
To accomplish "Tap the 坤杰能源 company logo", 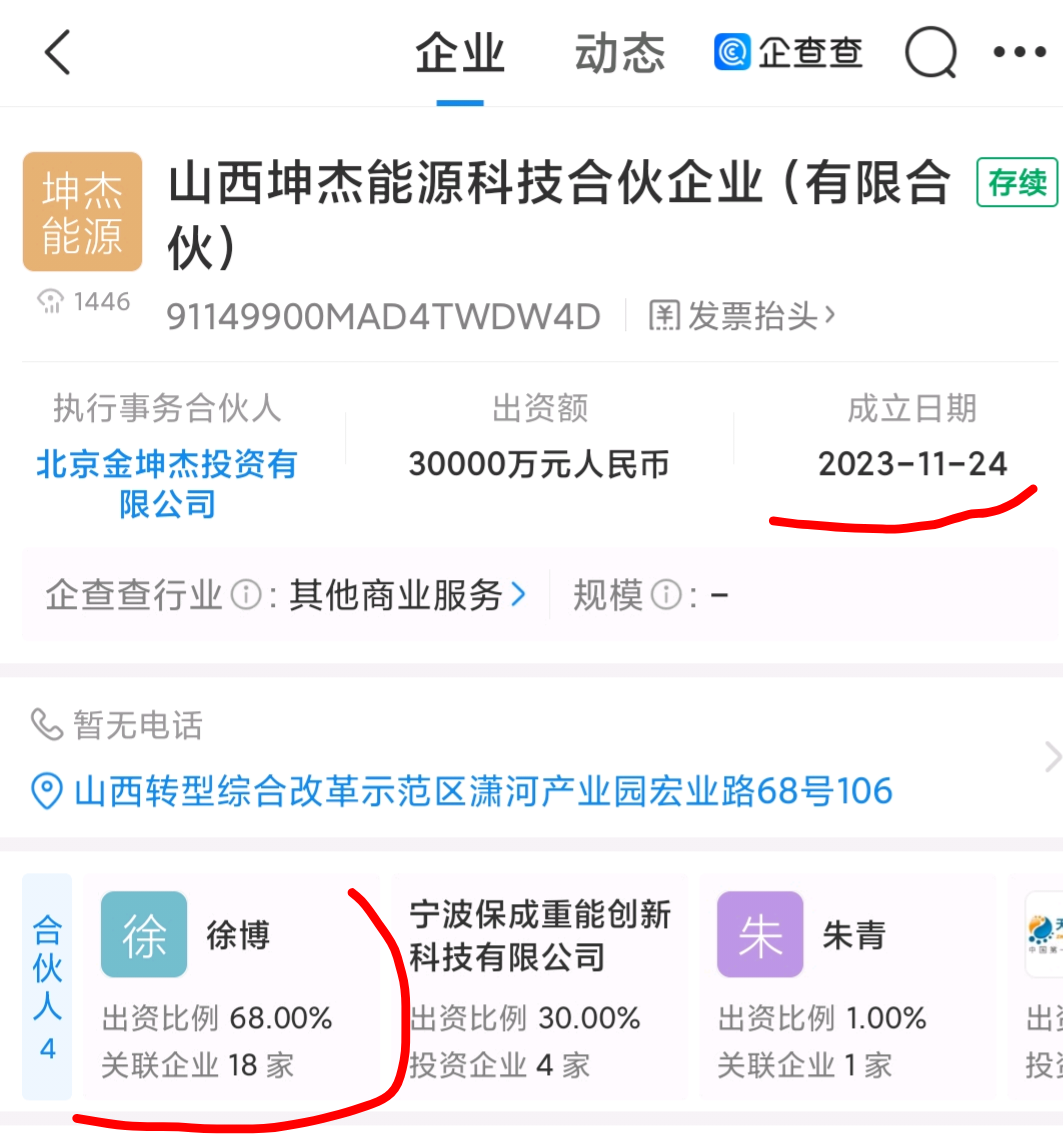I will click(x=82, y=211).
